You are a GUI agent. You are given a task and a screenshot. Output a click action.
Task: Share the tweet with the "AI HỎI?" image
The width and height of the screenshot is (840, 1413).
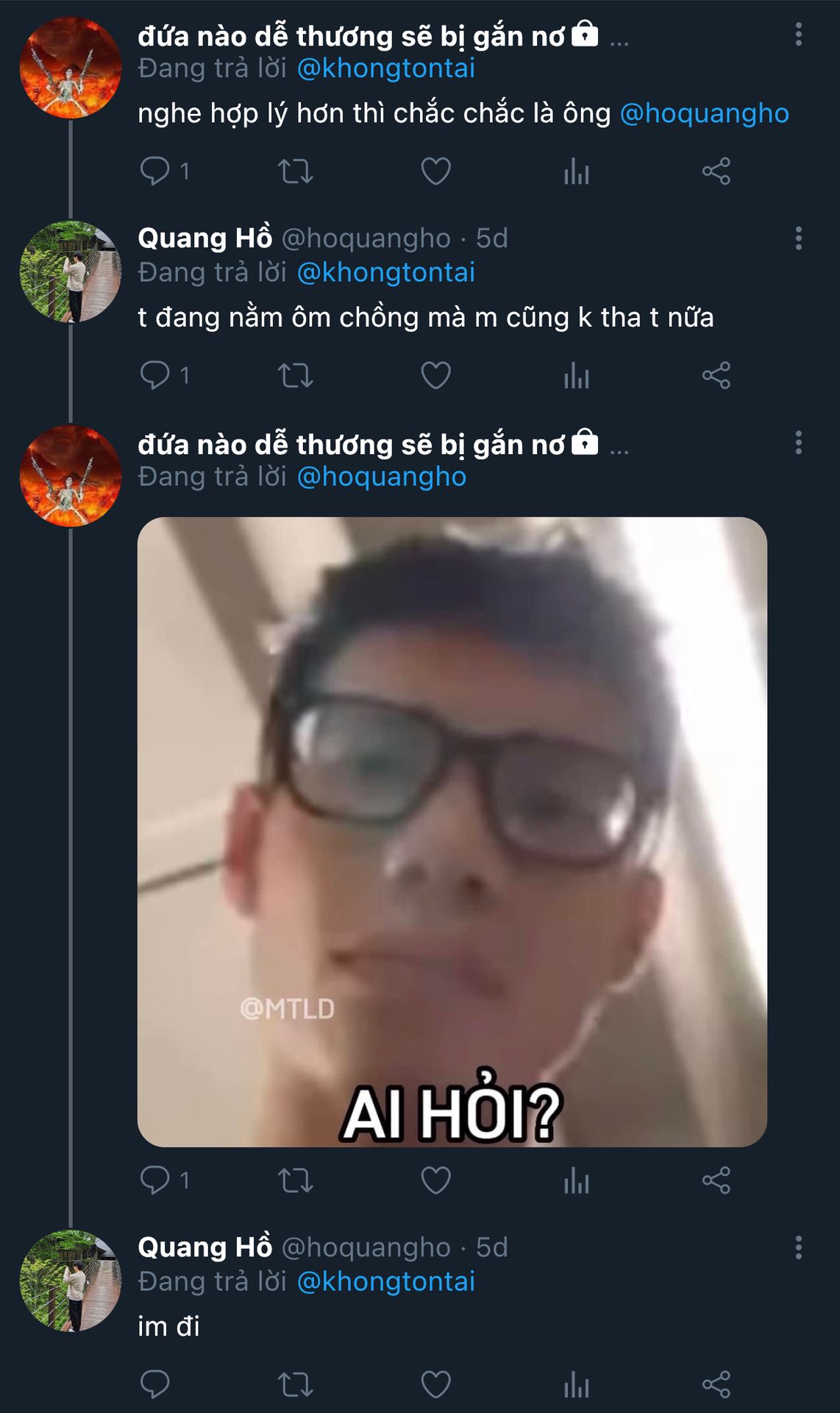pyautogui.click(x=716, y=1180)
